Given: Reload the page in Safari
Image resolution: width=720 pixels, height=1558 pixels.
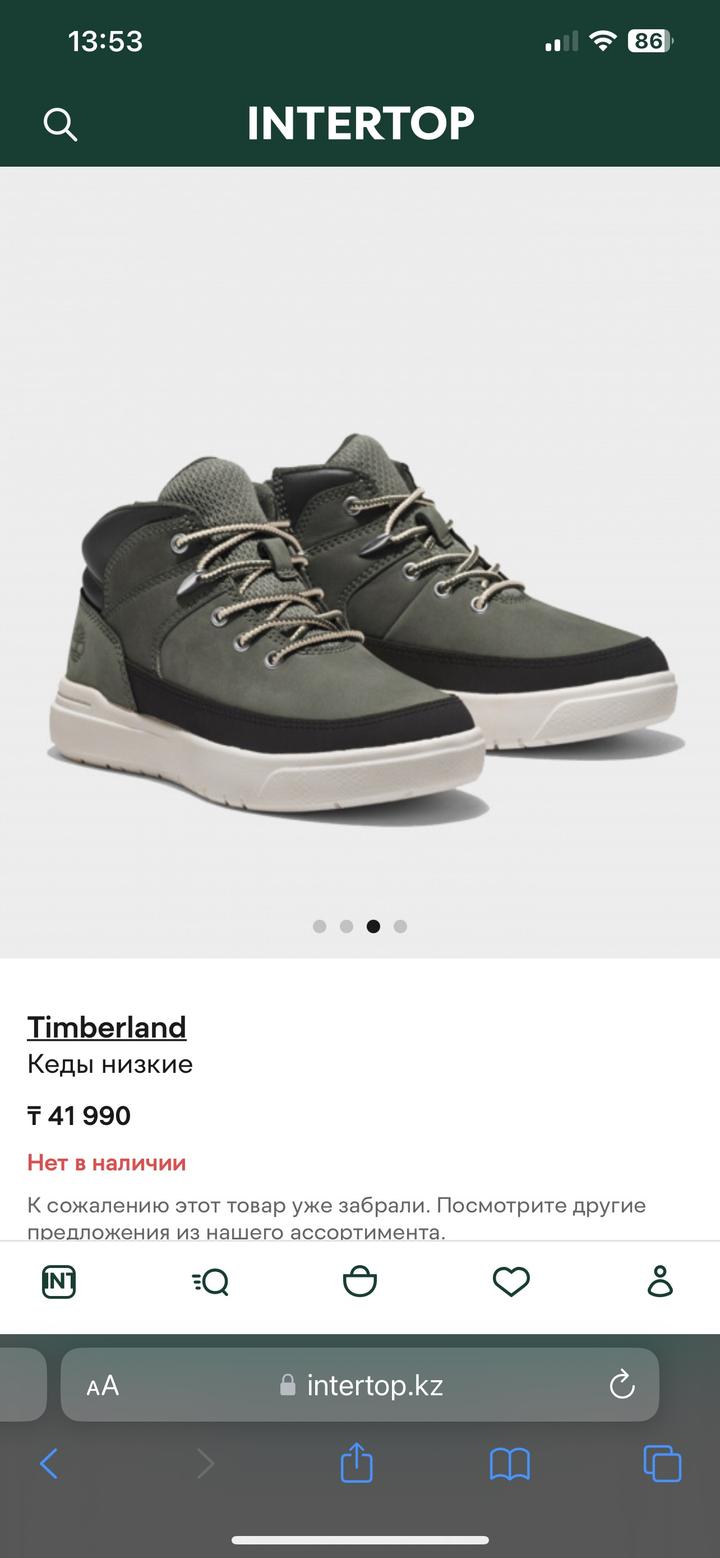Looking at the screenshot, I should point(622,1385).
